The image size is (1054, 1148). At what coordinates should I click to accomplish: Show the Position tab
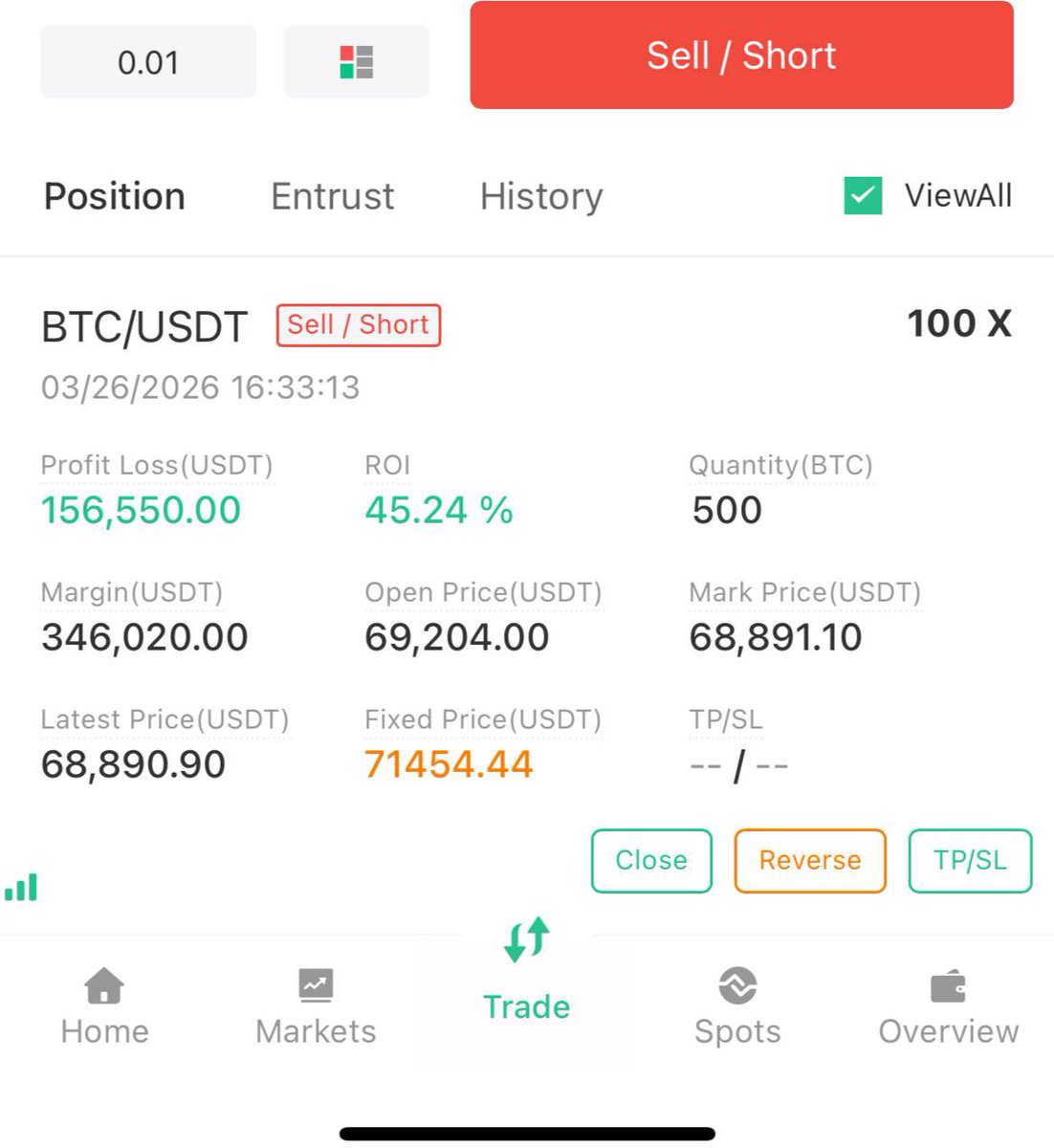pyautogui.click(x=115, y=196)
